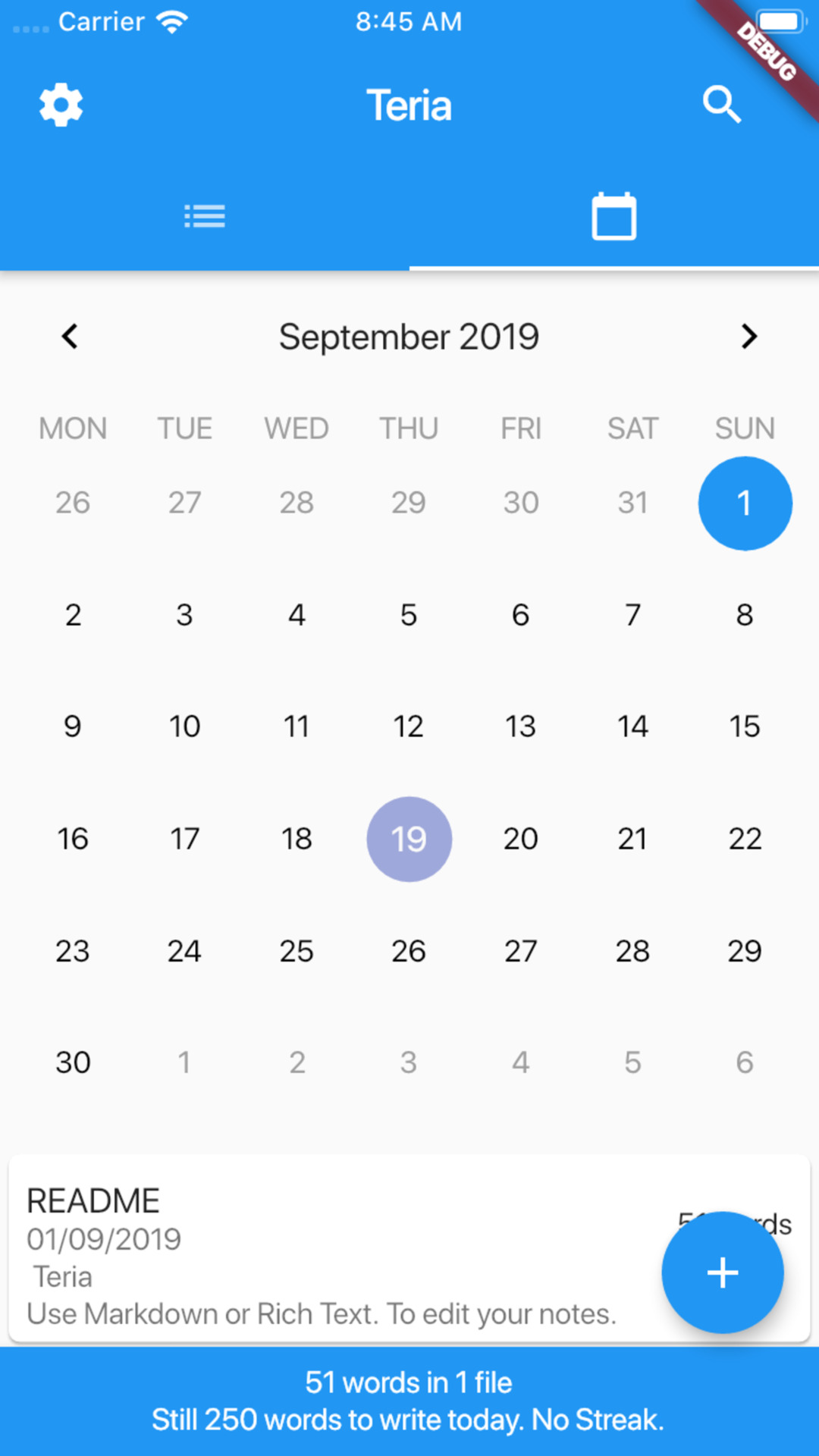
Task: Tap September 30 in the calendar
Action: coord(73,1062)
